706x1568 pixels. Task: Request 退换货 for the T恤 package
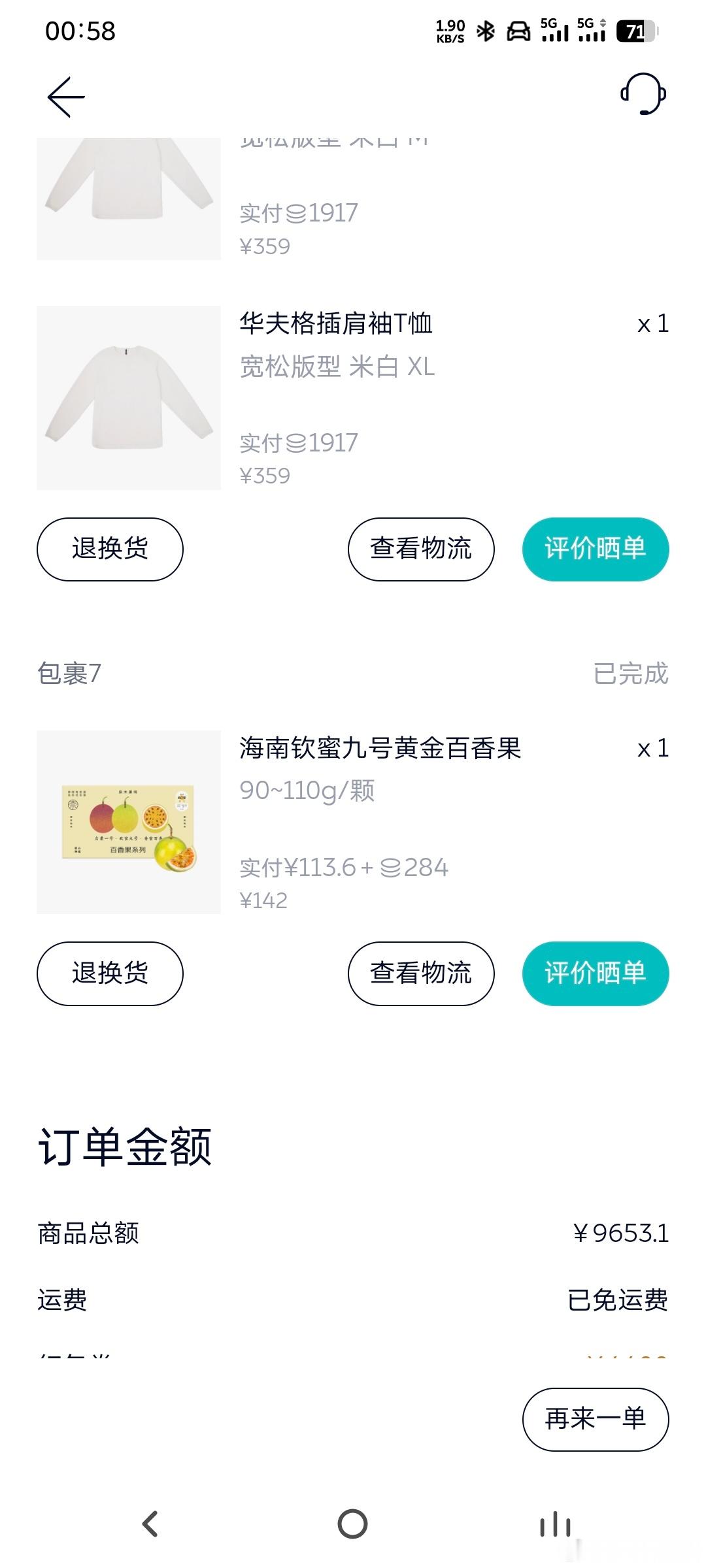(110, 549)
